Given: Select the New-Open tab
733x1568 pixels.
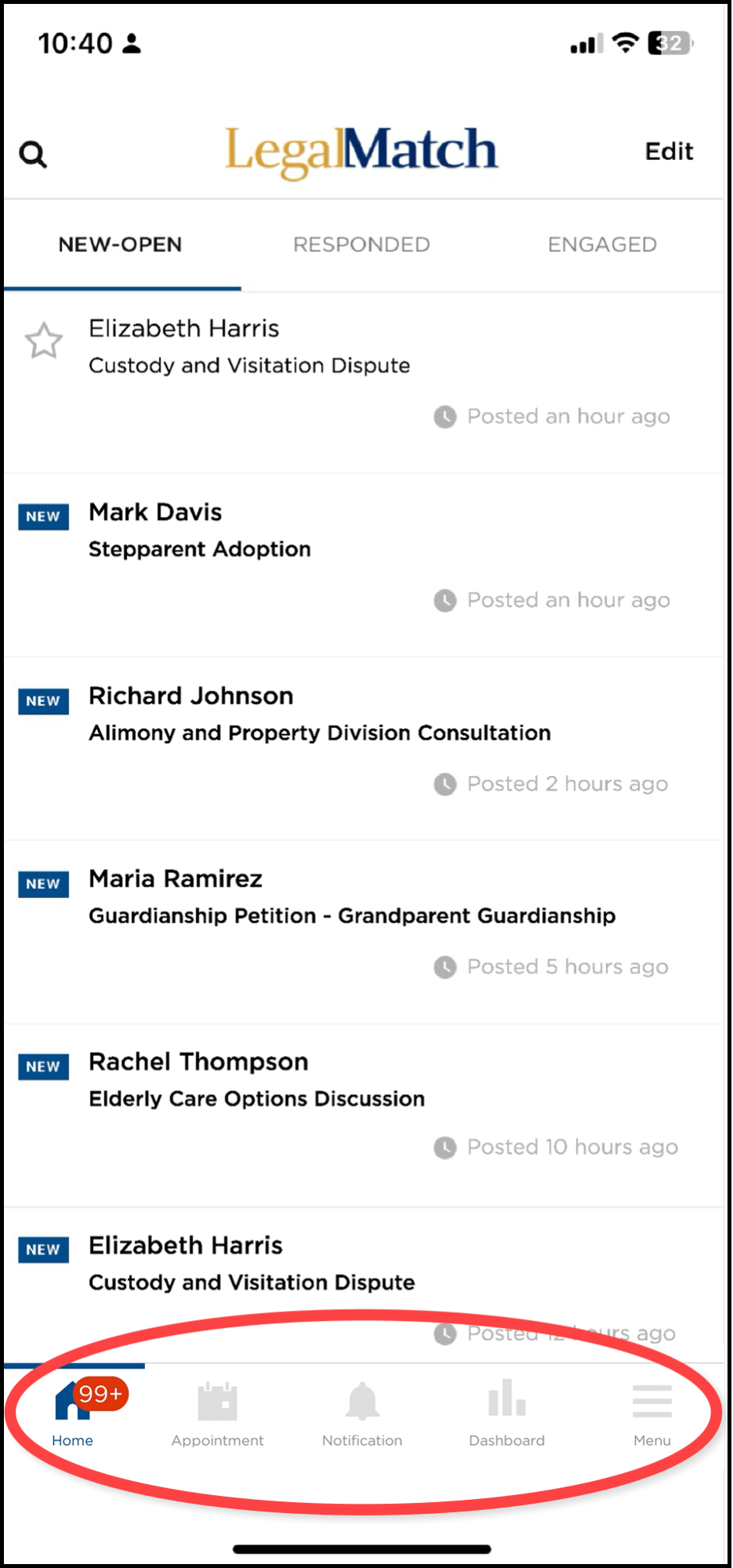Looking at the screenshot, I should pos(120,245).
